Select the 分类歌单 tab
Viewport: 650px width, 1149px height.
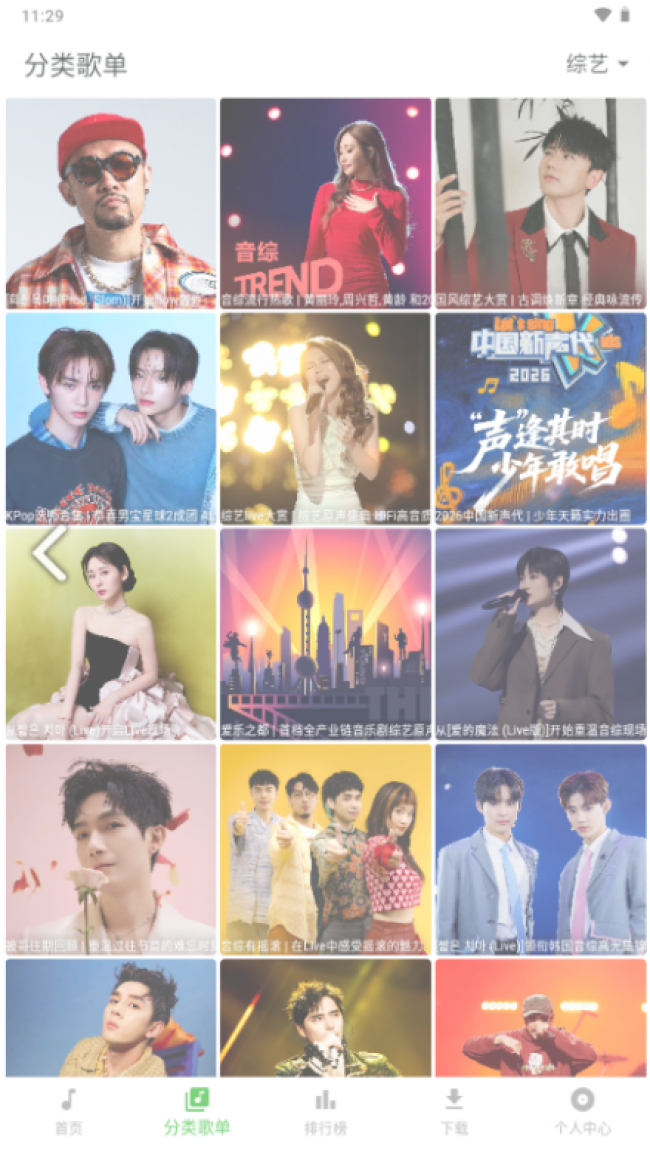pos(197,1112)
